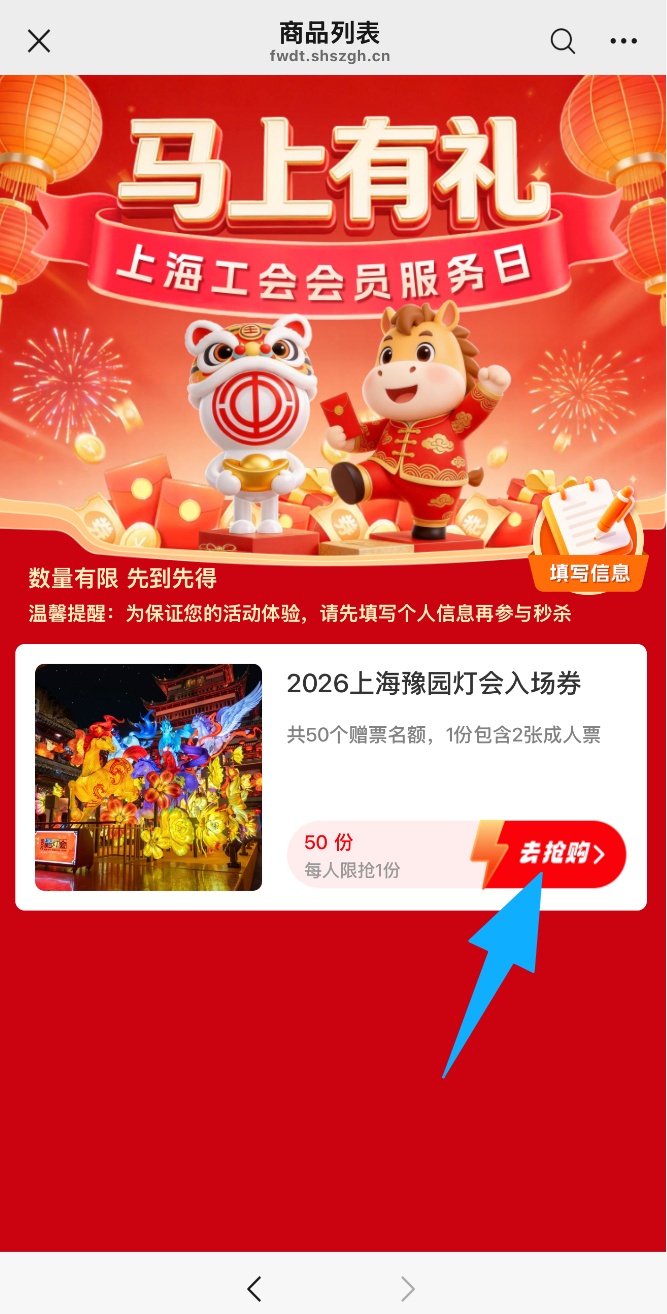Open the 2026上海豫园灯会入场券 product card
The width and height of the screenshot is (667, 1314).
(331, 777)
